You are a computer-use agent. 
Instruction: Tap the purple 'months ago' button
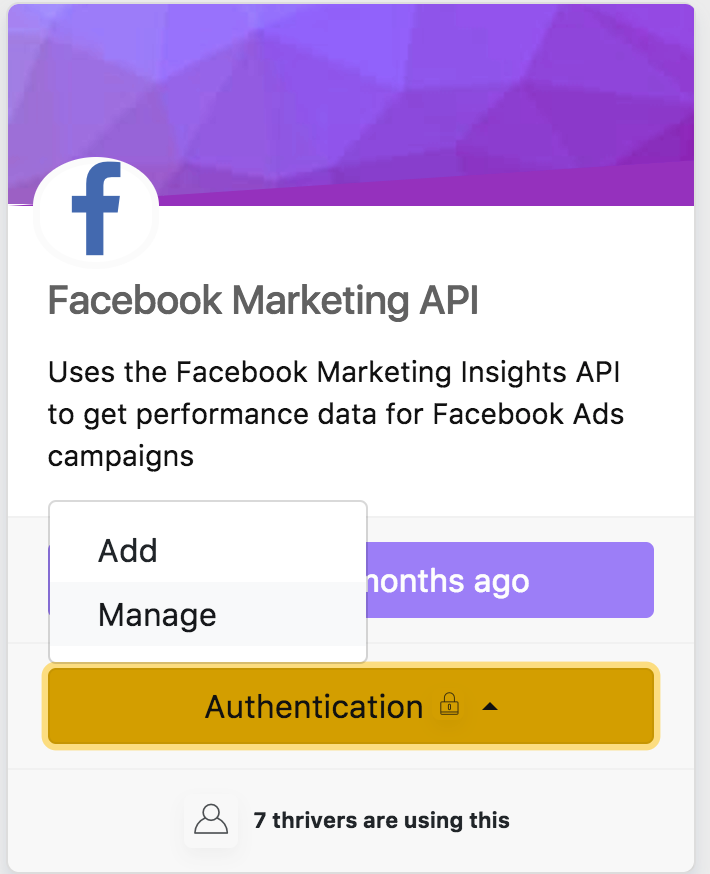pos(510,580)
